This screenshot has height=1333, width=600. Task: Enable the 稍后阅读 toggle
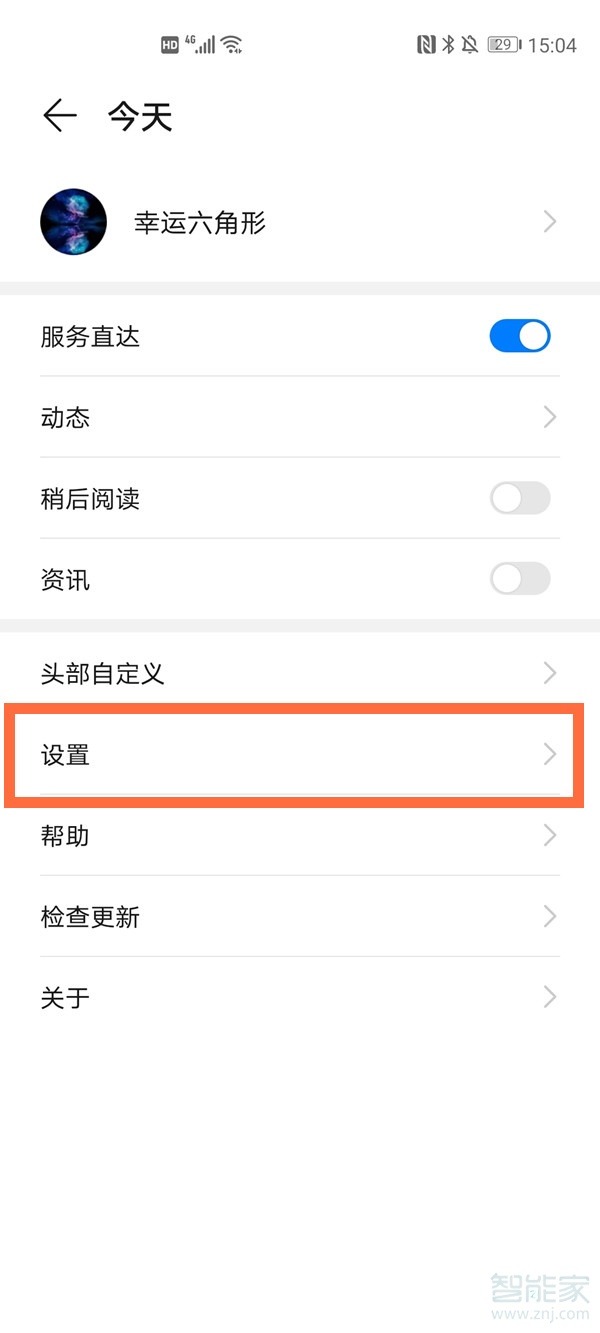click(519, 498)
